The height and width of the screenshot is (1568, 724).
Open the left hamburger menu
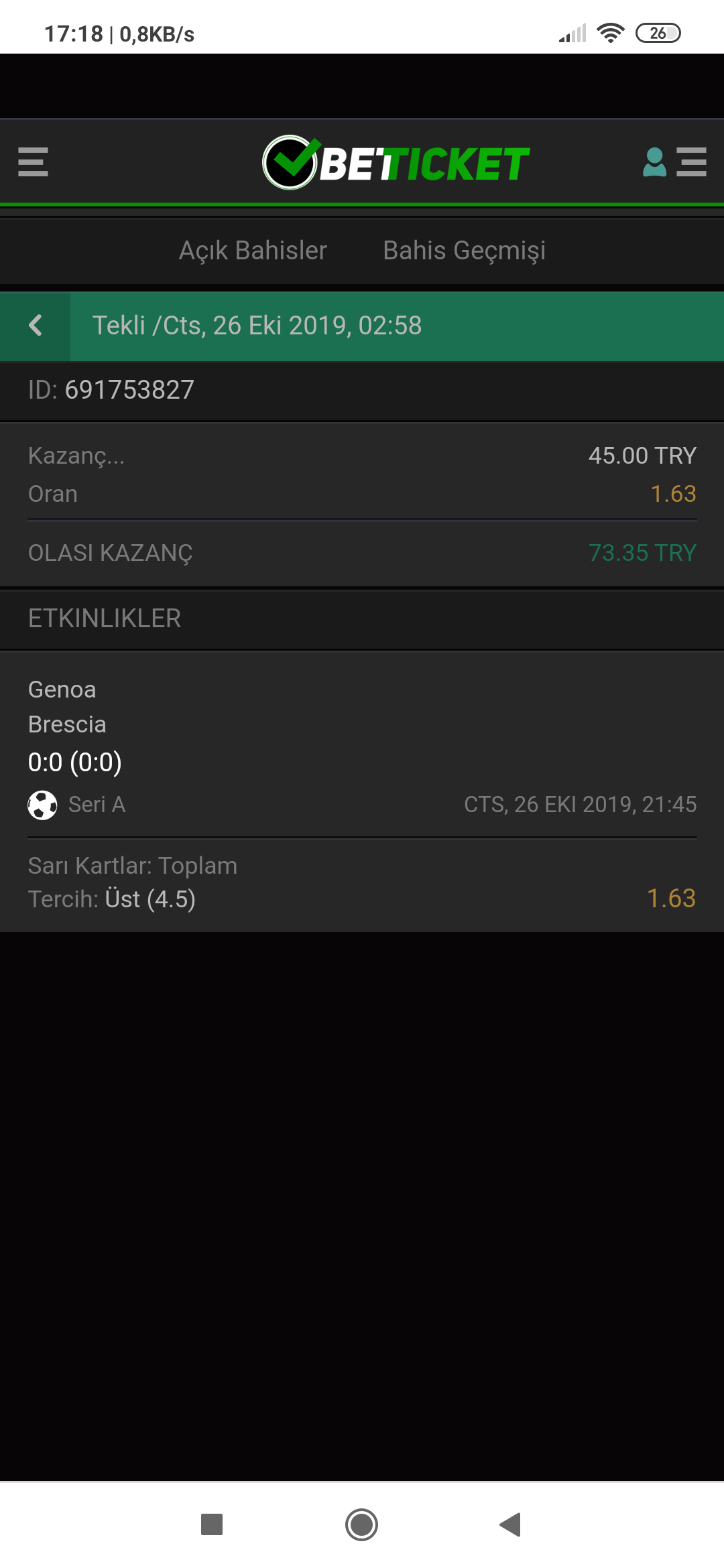pos(33,162)
